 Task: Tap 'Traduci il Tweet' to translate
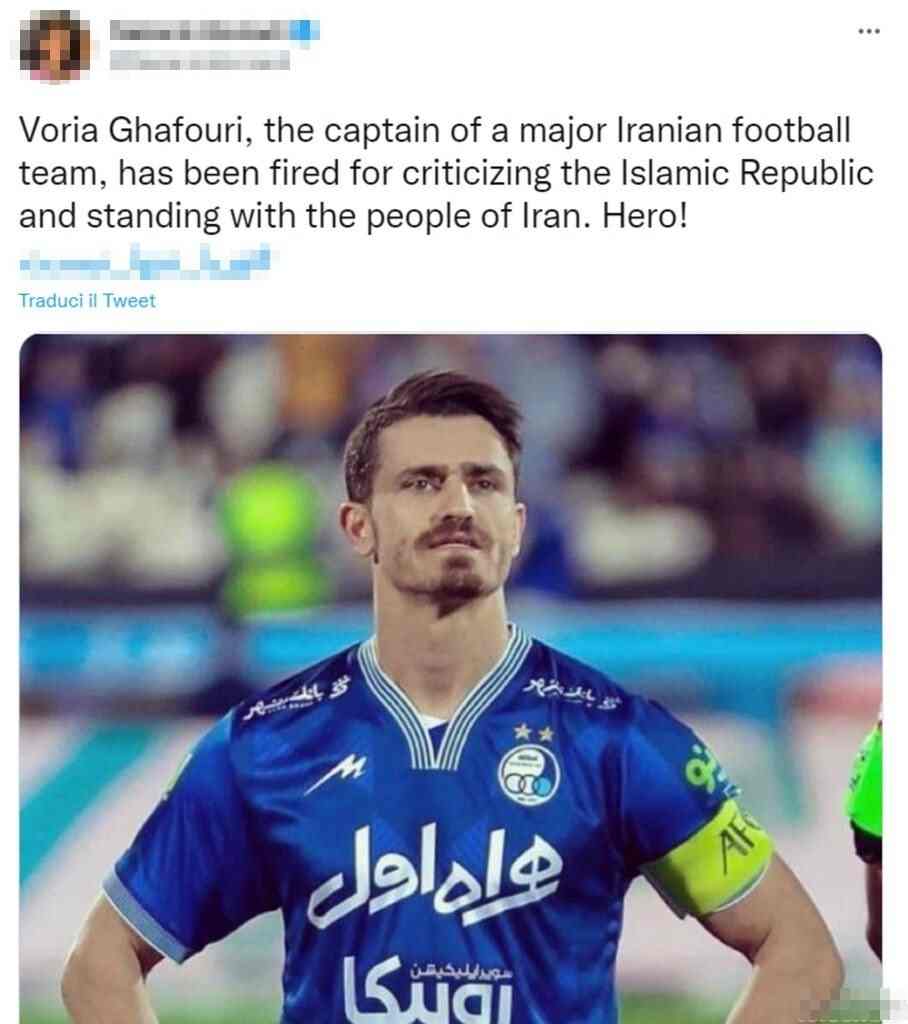pyautogui.click(x=88, y=300)
